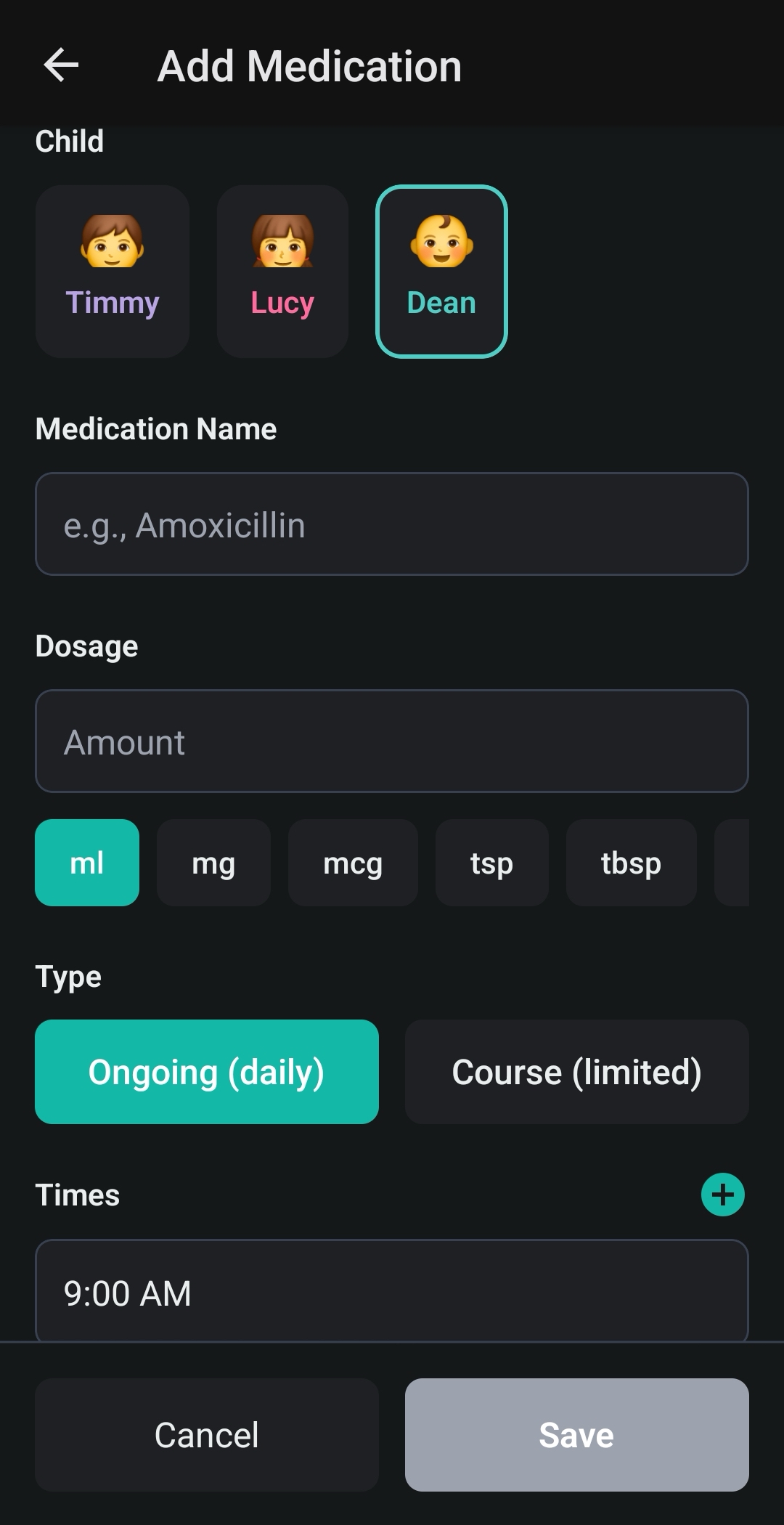Select Timmy's avatar under Child

pyautogui.click(x=112, y=269)
